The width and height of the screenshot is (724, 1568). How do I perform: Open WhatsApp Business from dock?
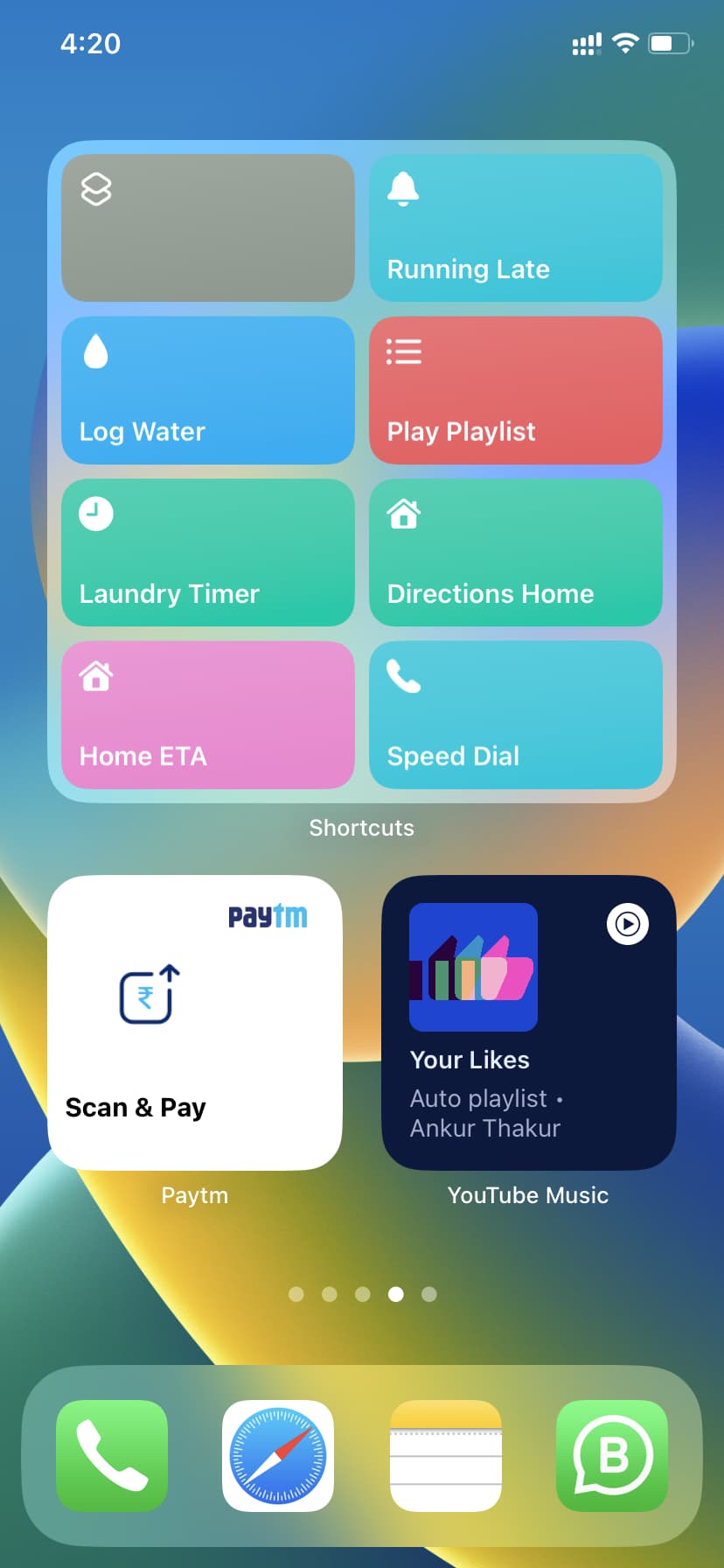612,1455
